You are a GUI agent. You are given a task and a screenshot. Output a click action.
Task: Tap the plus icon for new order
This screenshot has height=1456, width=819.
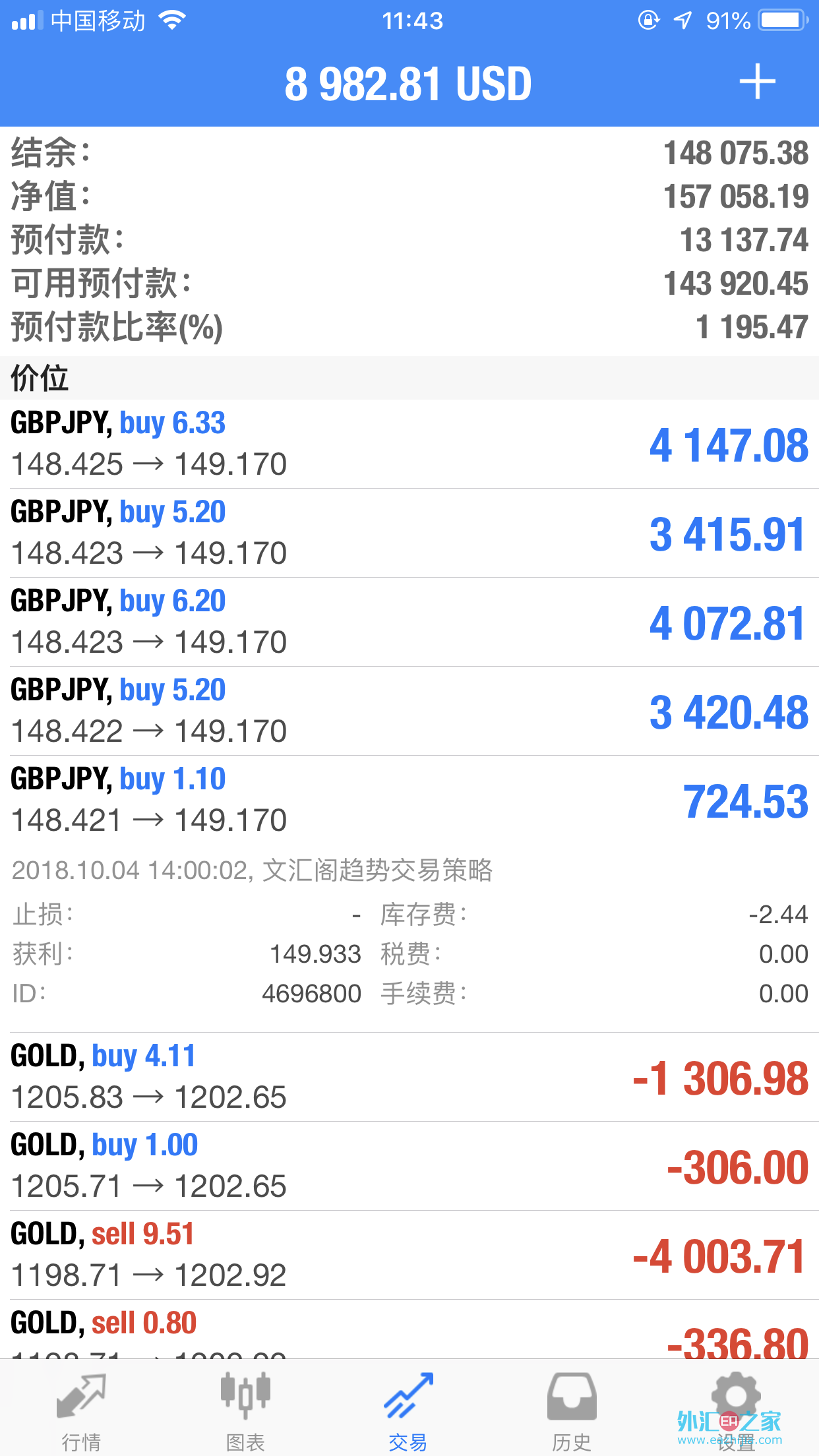point(757,82)
